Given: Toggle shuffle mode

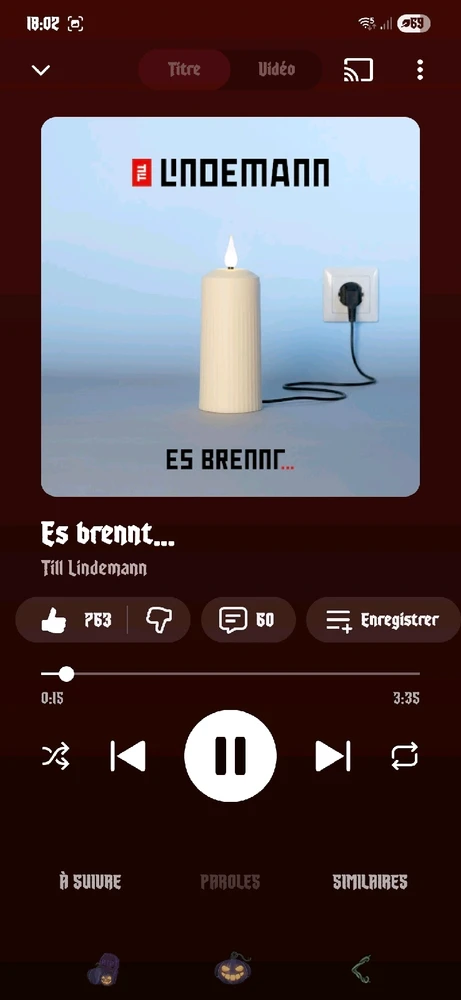Looking at the screenshot, I should coord(55,756).
